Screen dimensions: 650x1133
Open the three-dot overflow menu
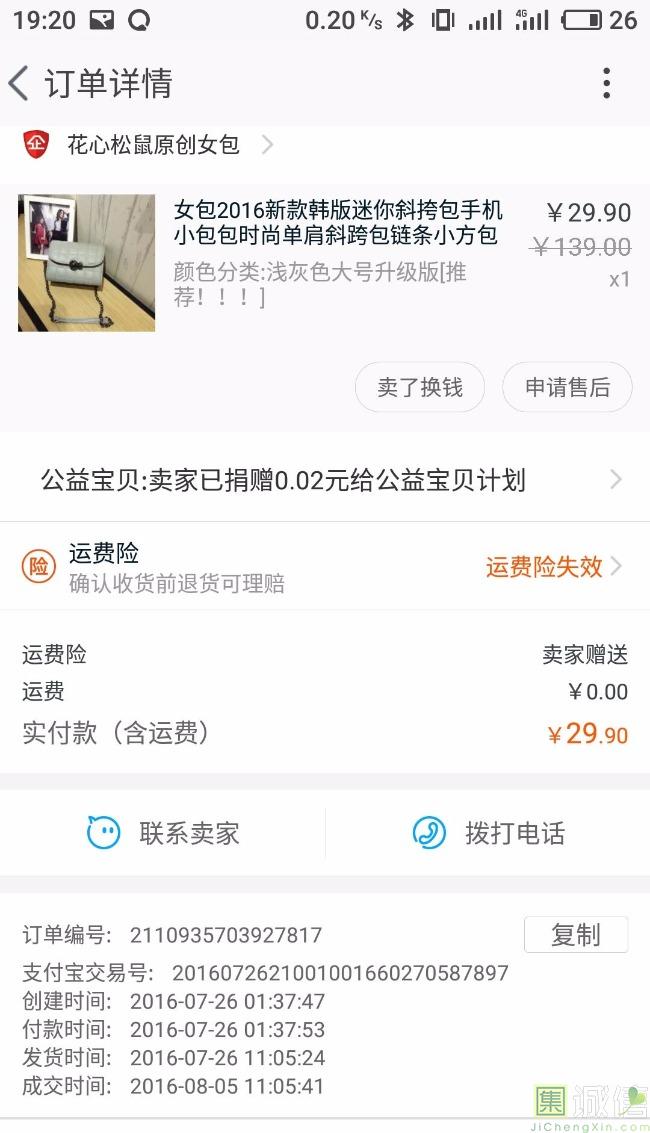[x=606, y=83]
